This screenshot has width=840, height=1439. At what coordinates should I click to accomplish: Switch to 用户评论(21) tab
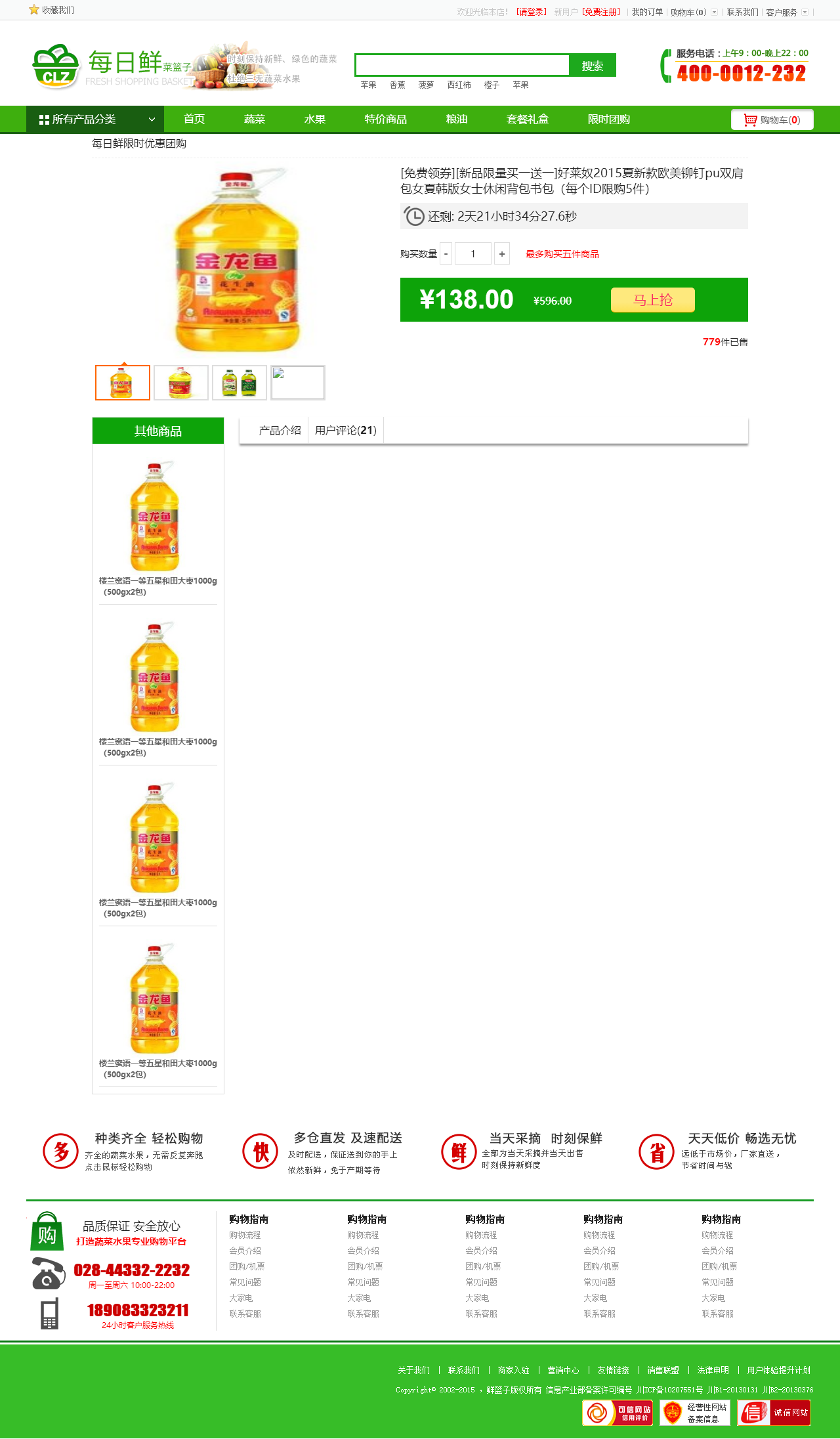(346, 431)
